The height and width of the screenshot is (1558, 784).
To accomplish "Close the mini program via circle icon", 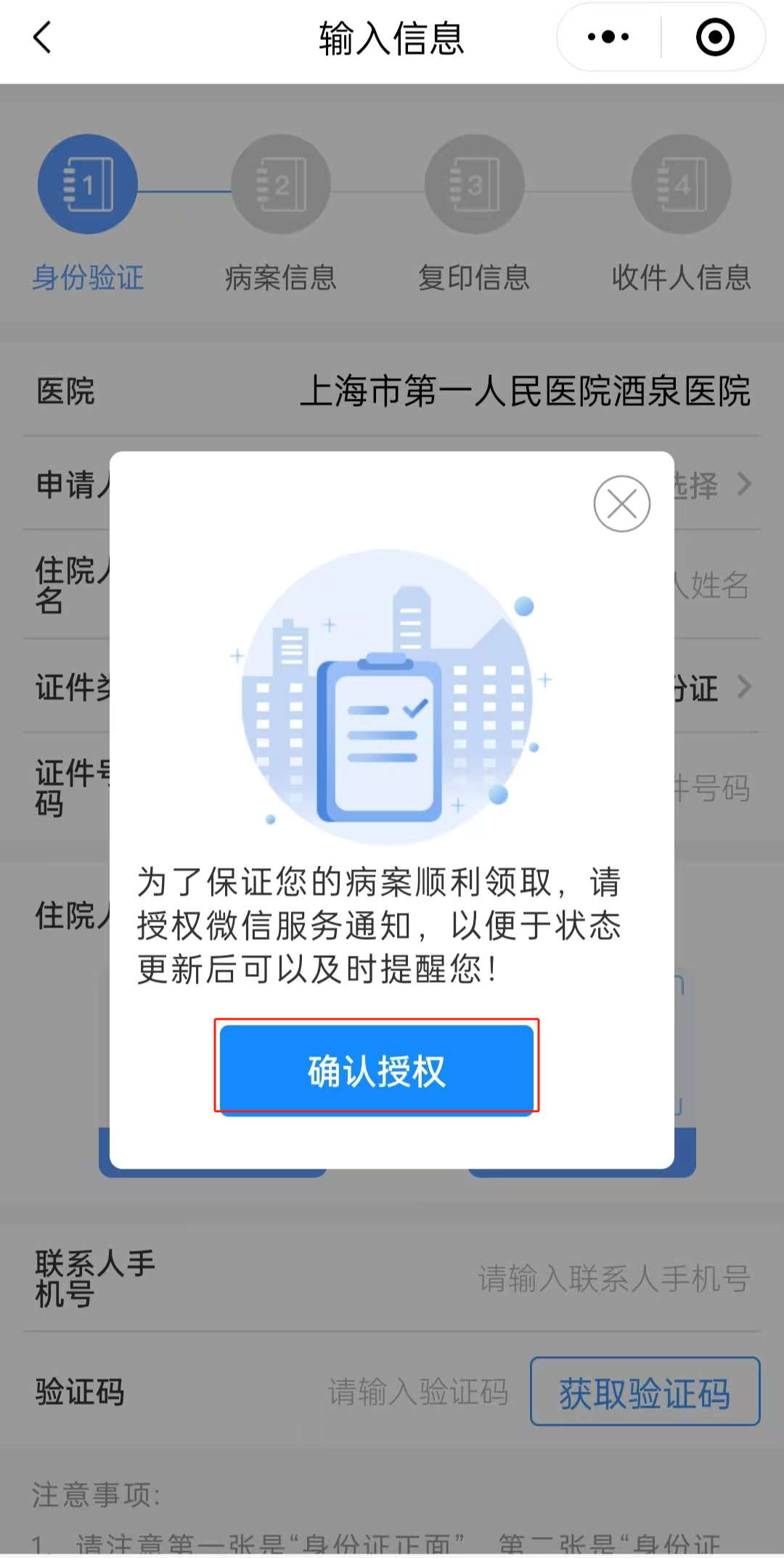I will 714,37.
